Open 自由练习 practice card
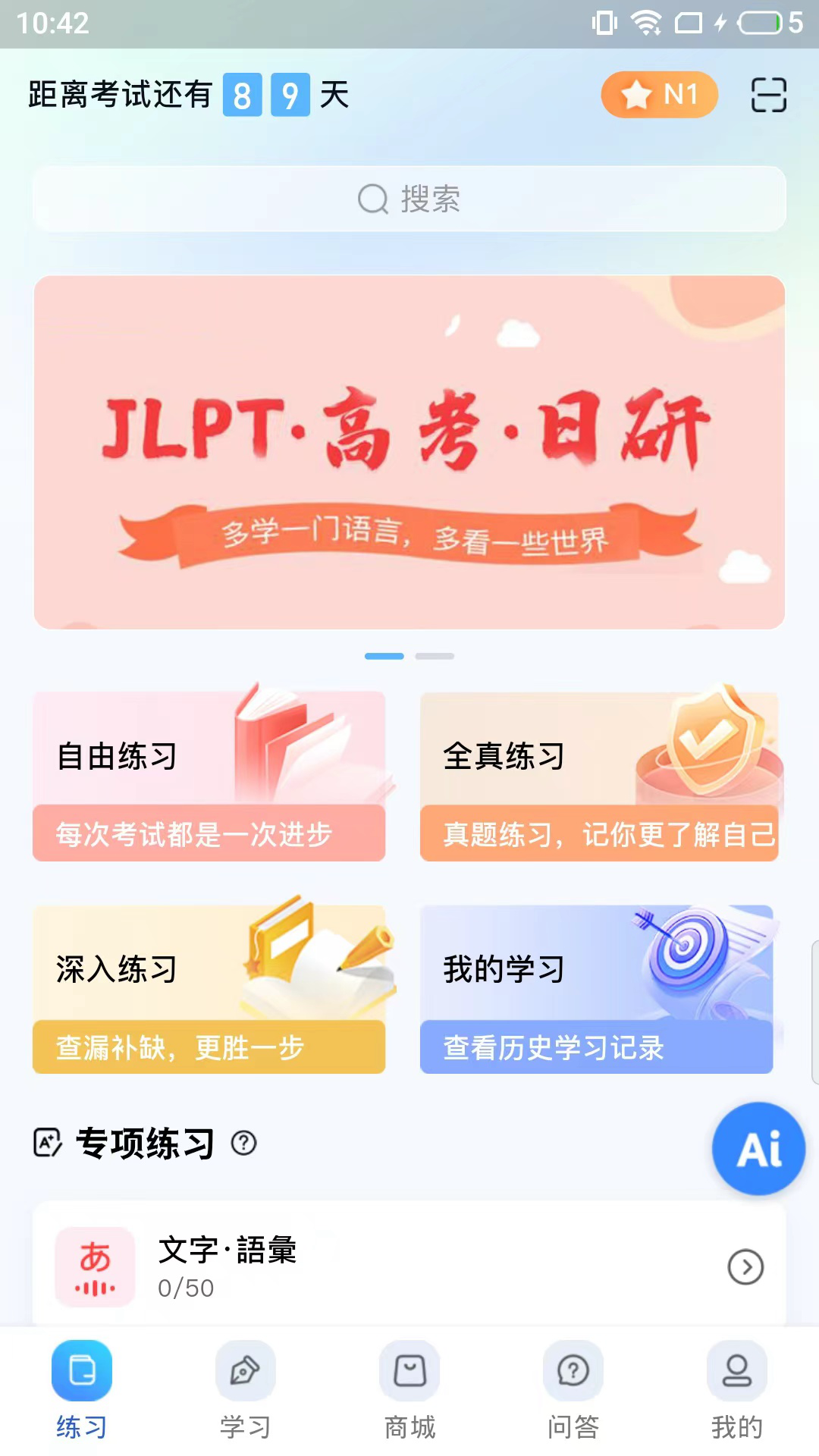Screen dimensions: 819x1456 pos(209,776)
